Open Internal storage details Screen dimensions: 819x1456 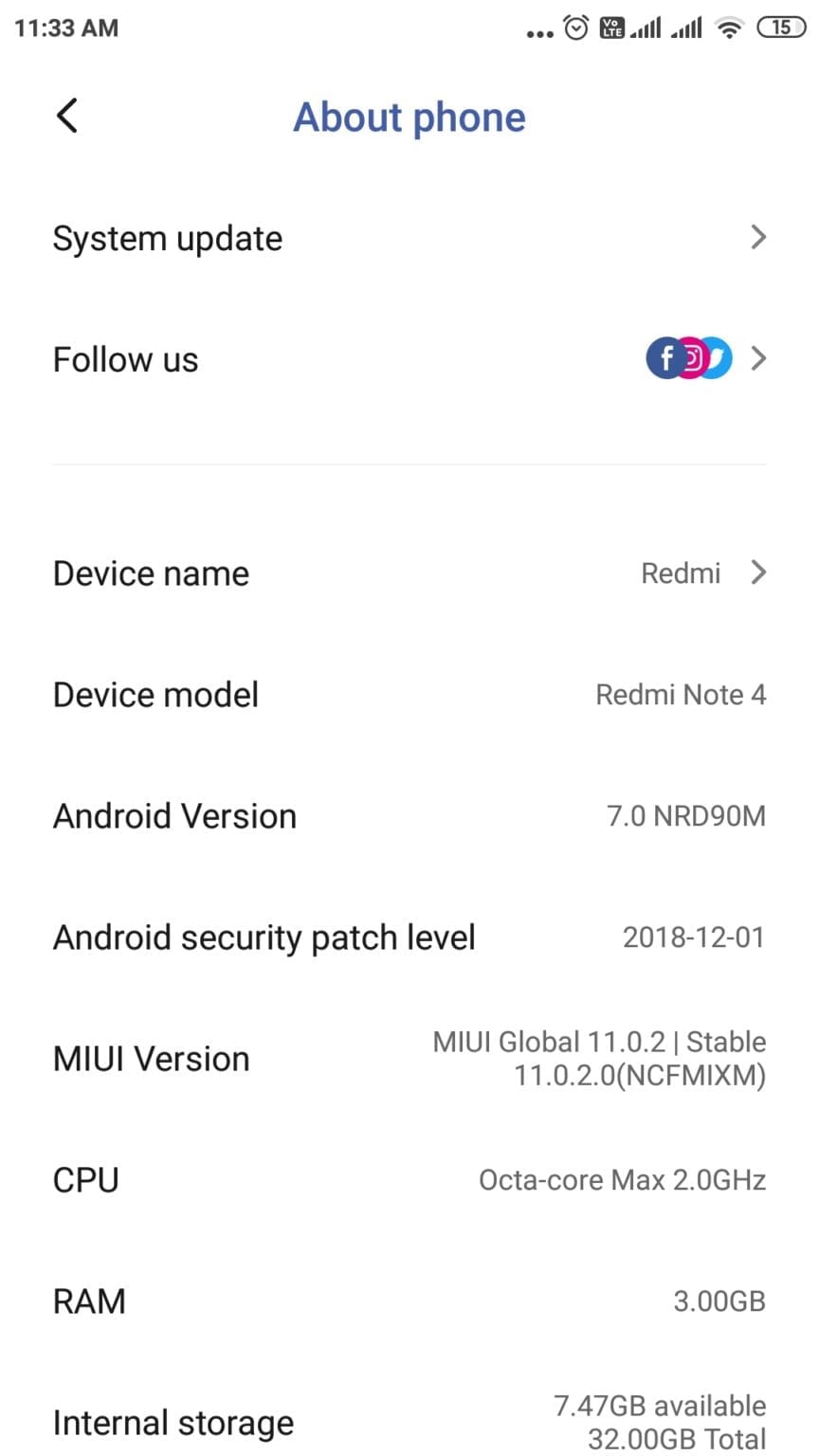coord(409,1422)
